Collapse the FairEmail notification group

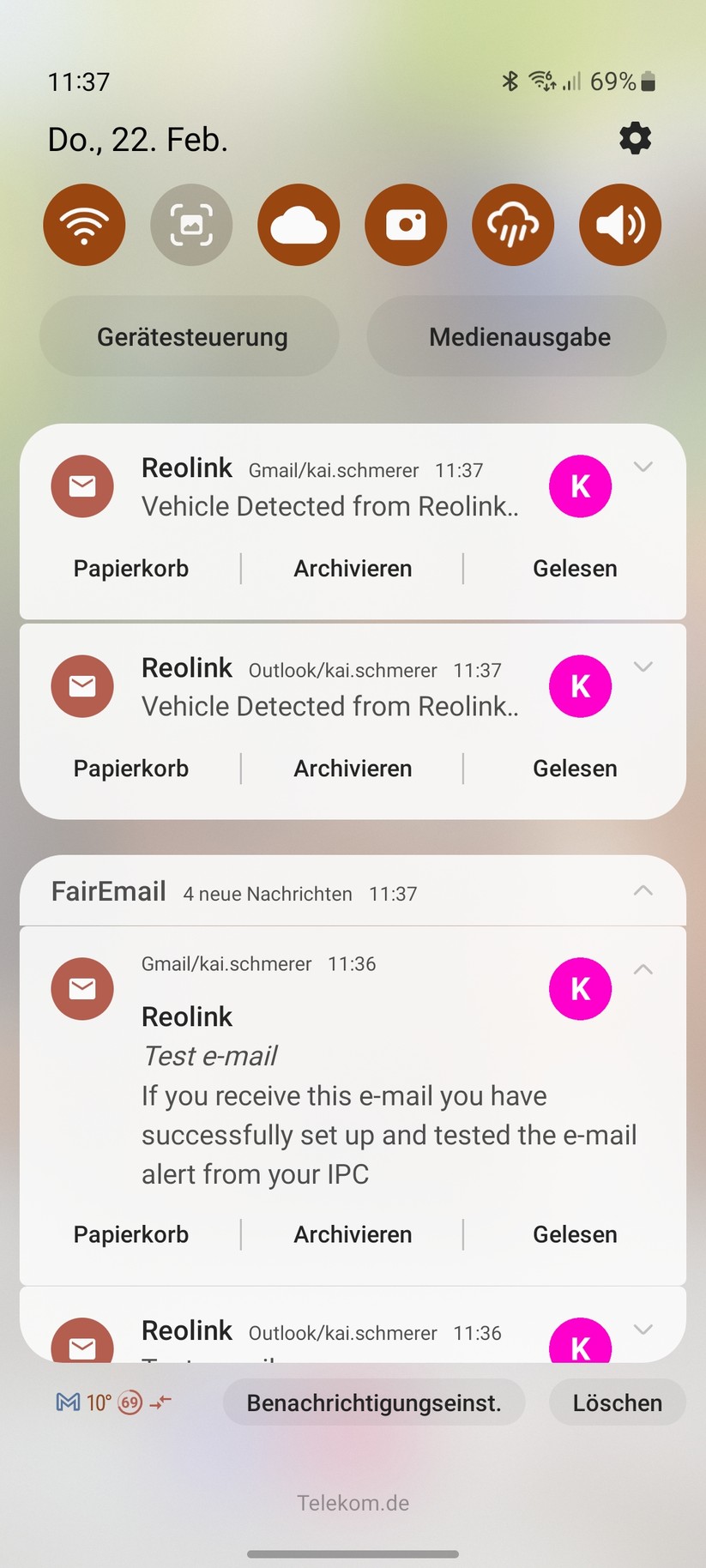pyautogui.click(x=643, y=890)
